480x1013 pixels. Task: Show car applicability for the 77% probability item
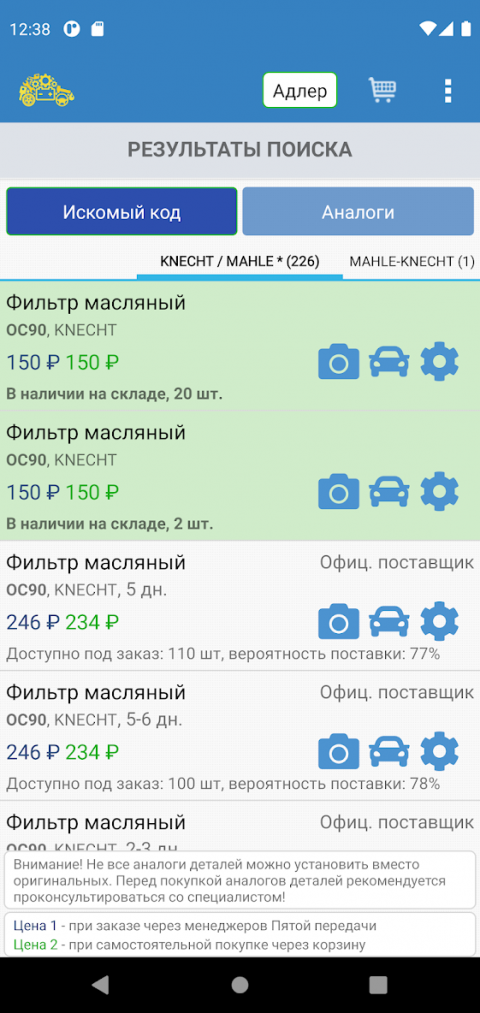[389, 621]
